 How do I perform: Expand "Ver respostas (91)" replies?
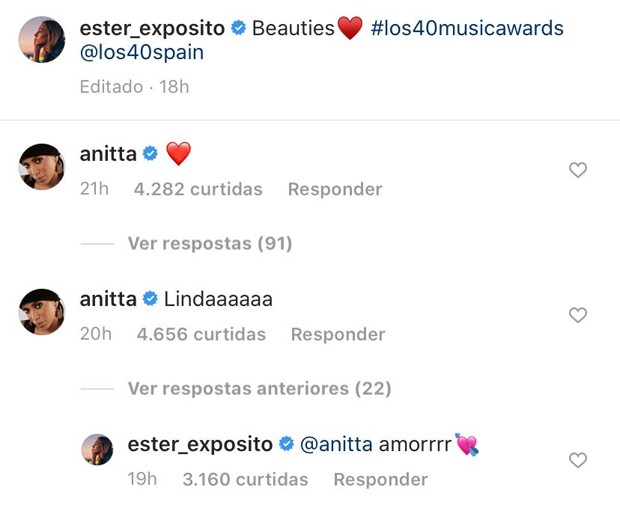pos(209,243)
